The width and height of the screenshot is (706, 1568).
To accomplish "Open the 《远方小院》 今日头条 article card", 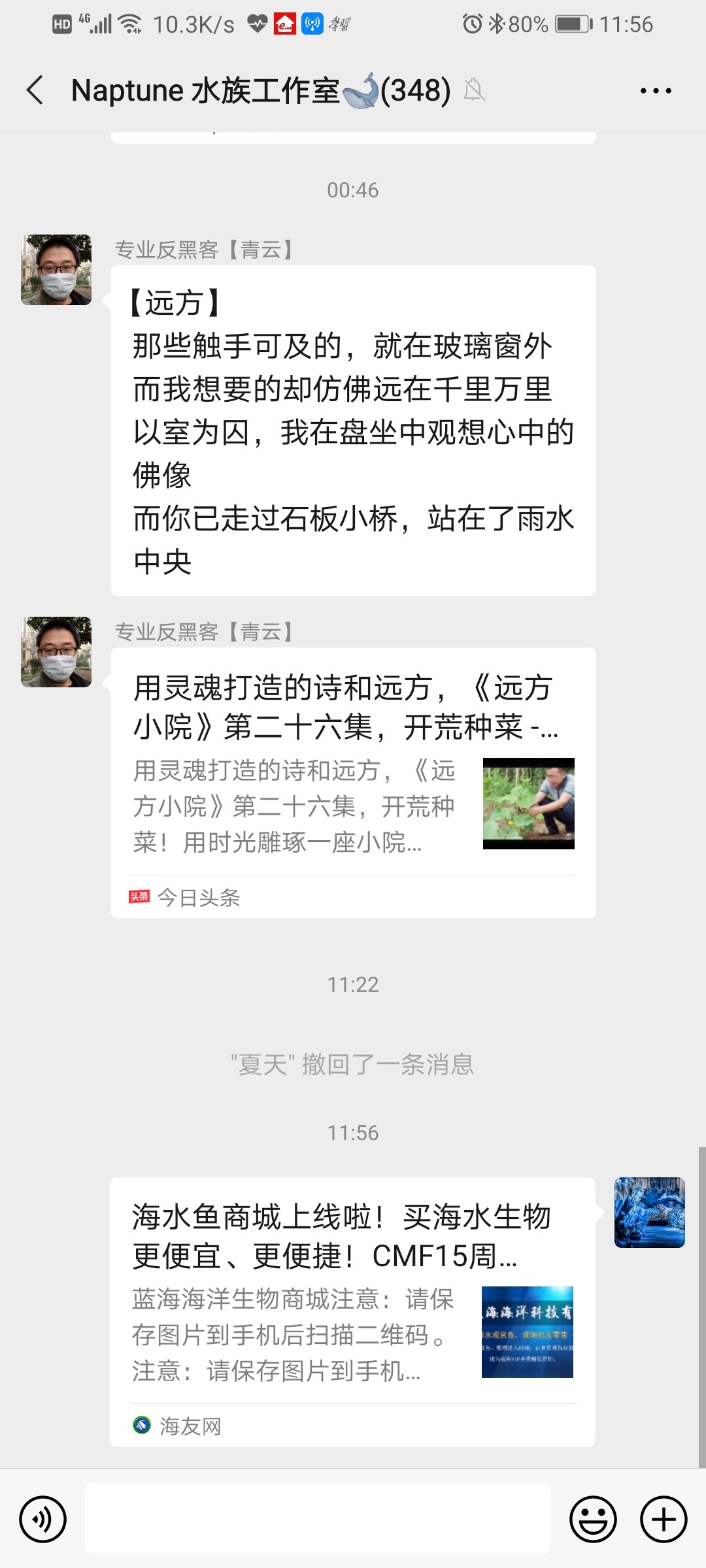I will click(353, 782).
